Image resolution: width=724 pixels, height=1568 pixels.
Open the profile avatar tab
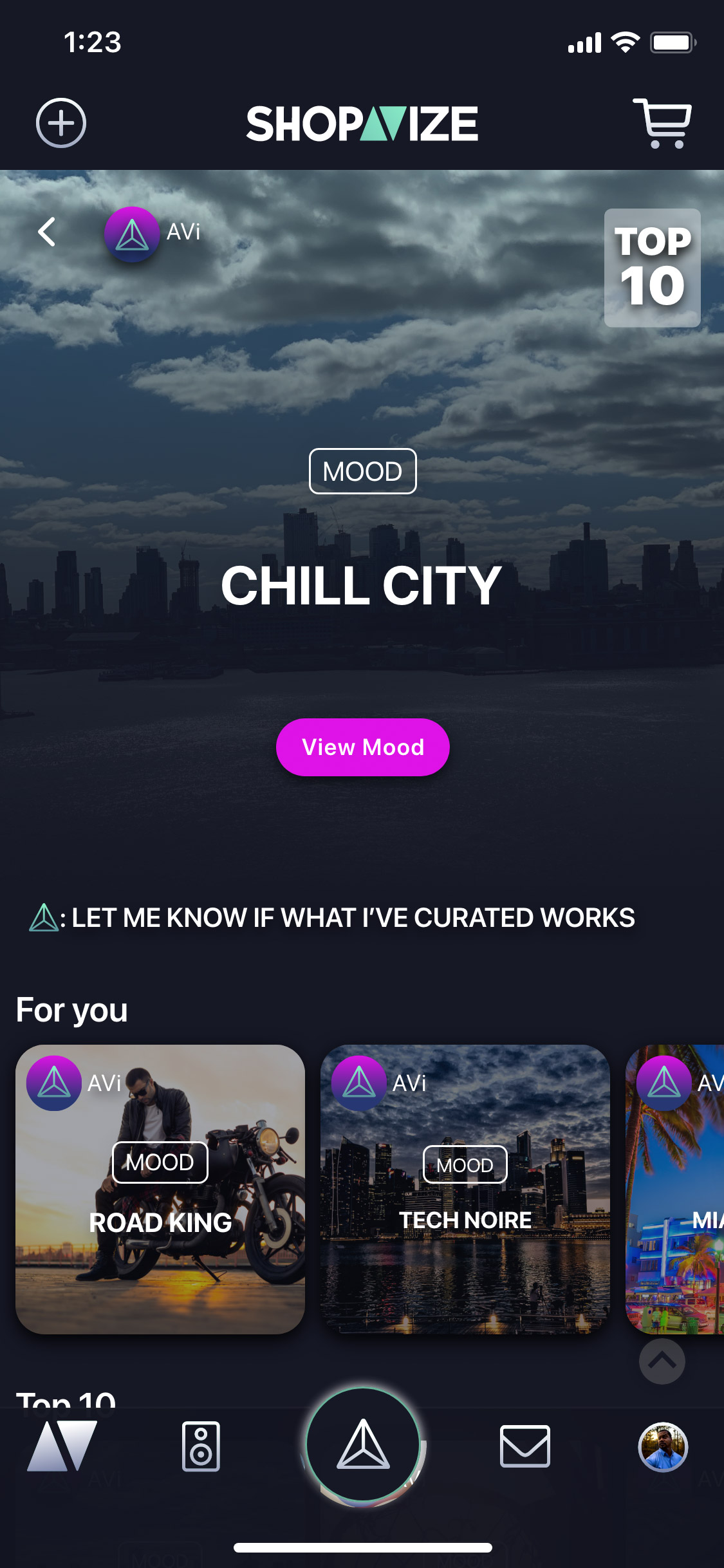coord(663,1446)
